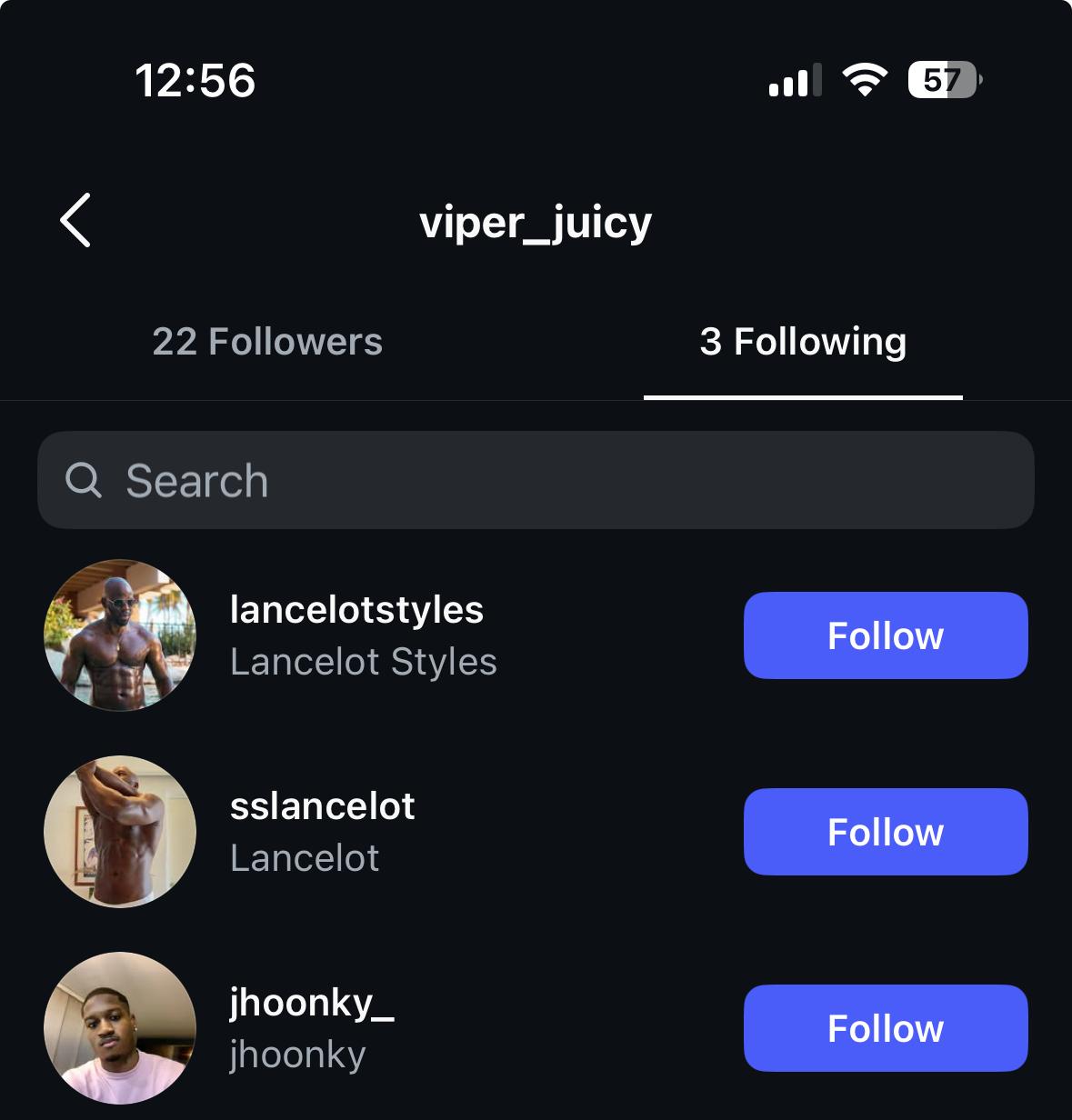Follow the sslancelot account
This screenshot has width=1072, height=1120.
pyautogui.click(x=885, y=832)
